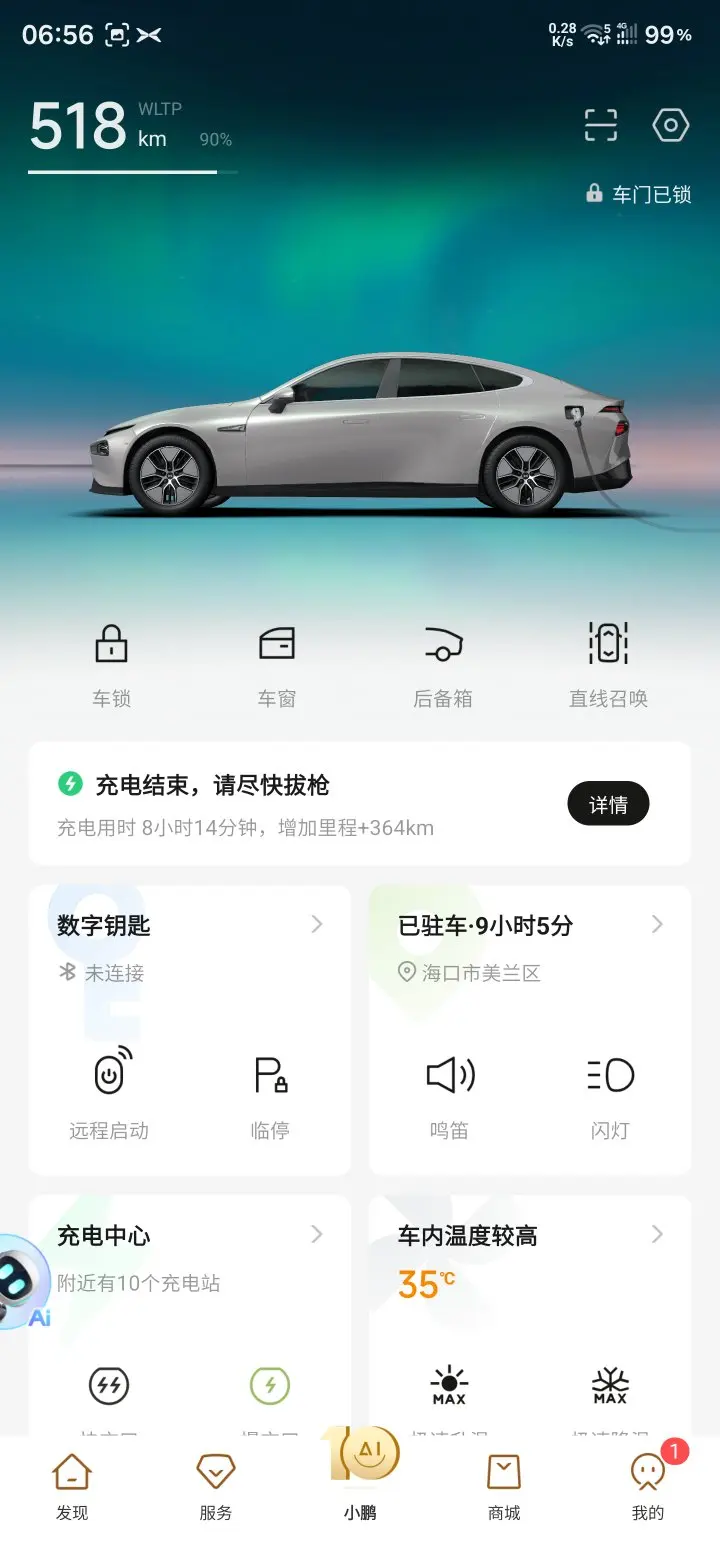Open the hexagon settings icon
This screenshot has height=1544, width=720.
(670, 125)
